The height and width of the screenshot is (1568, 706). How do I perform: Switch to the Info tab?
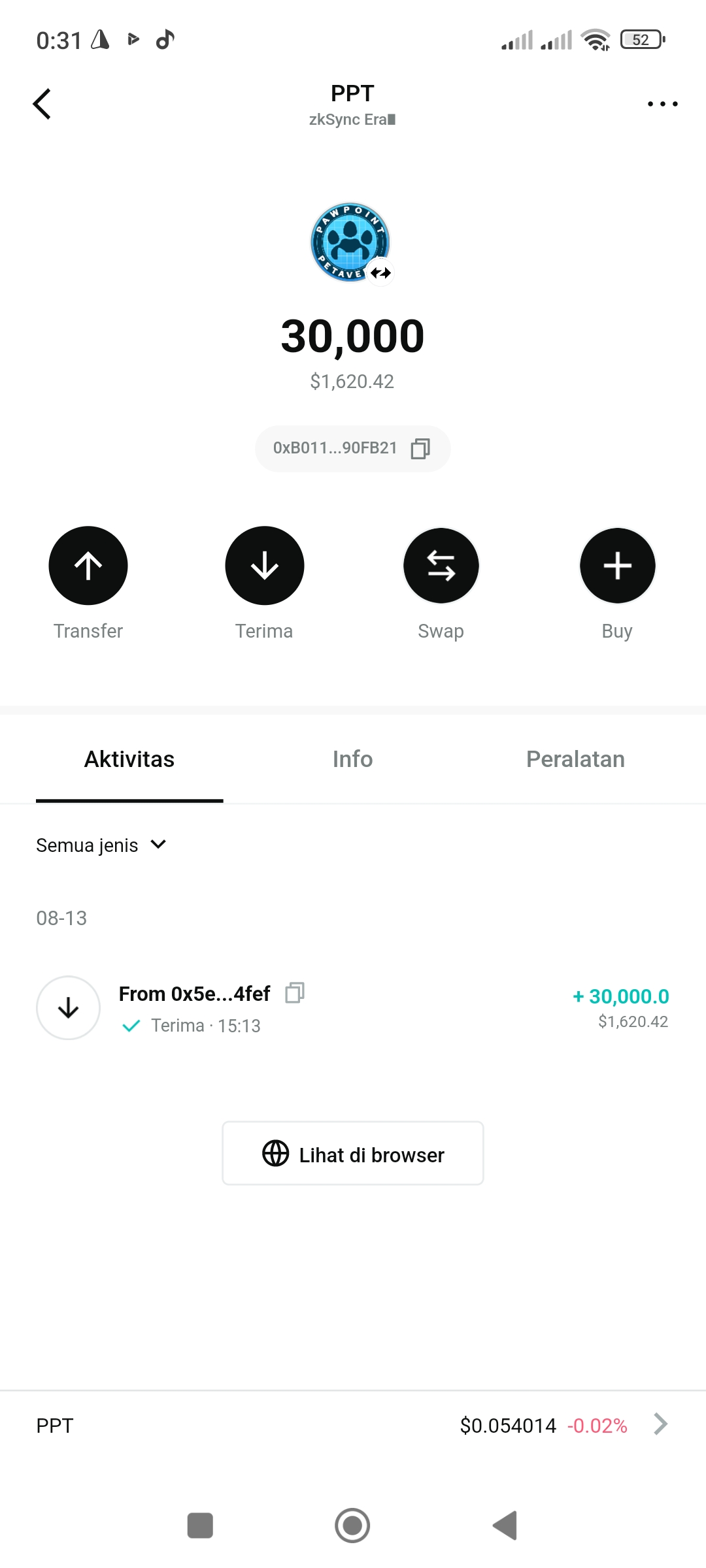pyautogui.click(x=353, y=759)
